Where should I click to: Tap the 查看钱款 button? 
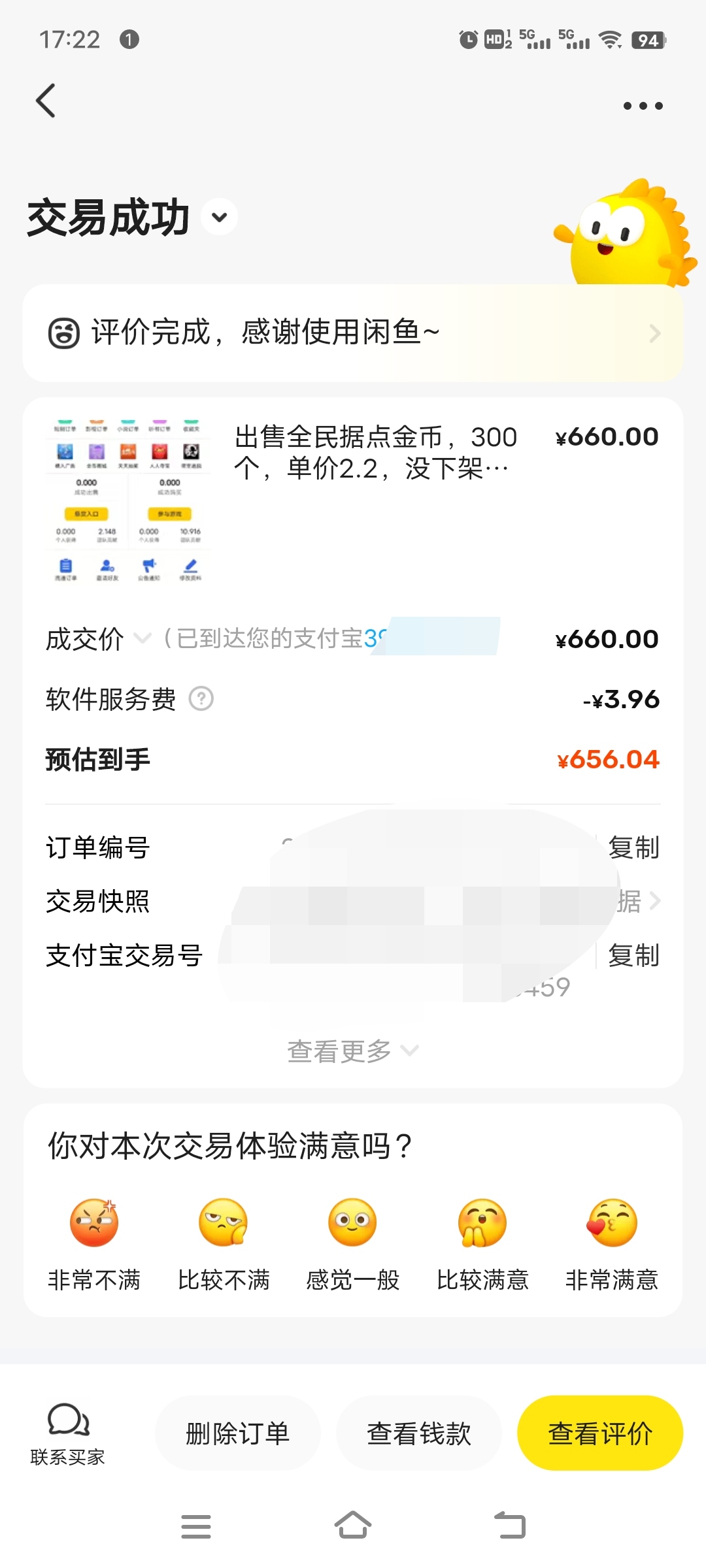419,1433
